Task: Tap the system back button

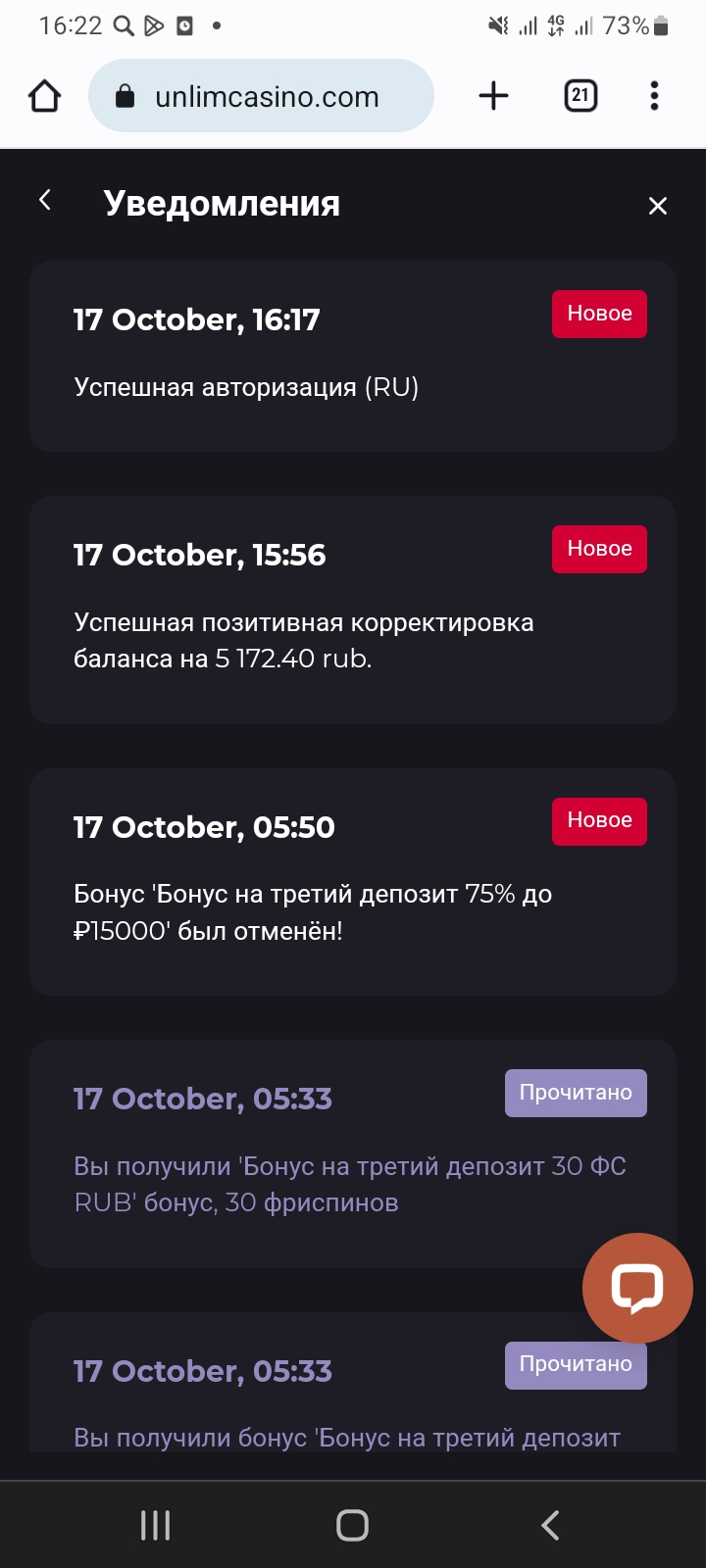Action: point(550,1525)
